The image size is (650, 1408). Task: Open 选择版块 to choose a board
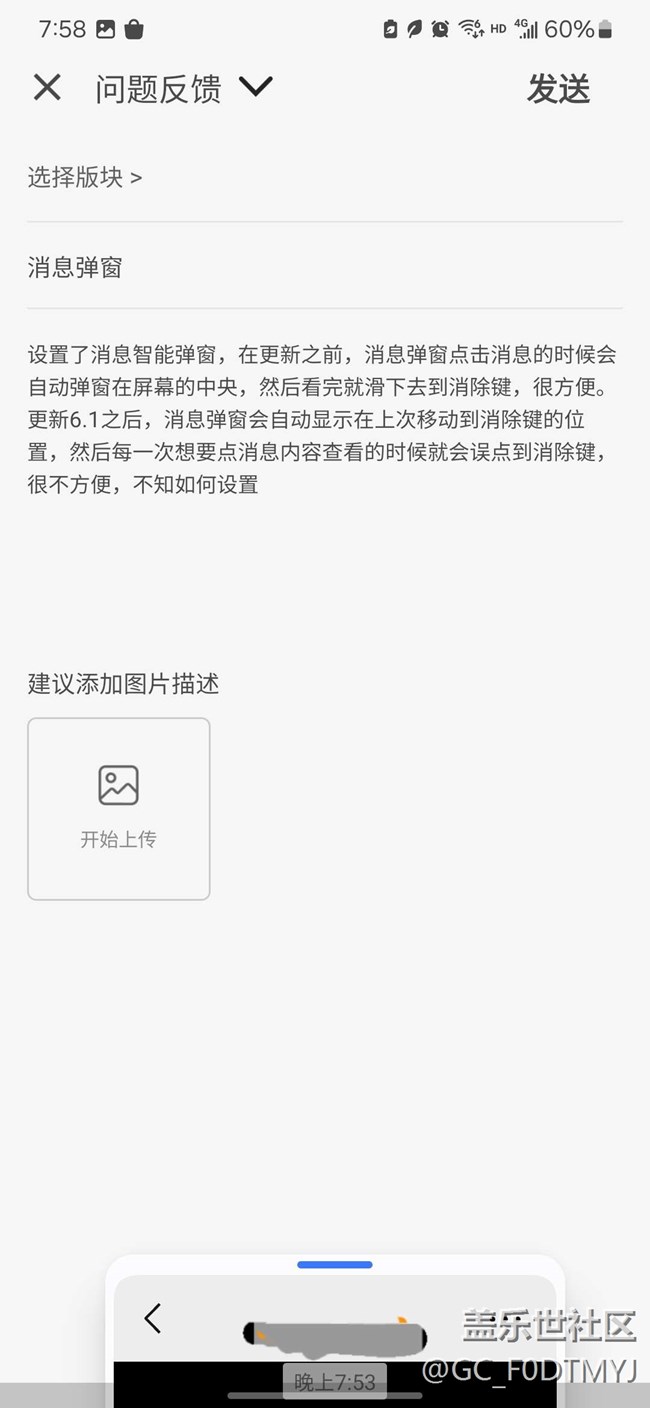coord(85,178)
